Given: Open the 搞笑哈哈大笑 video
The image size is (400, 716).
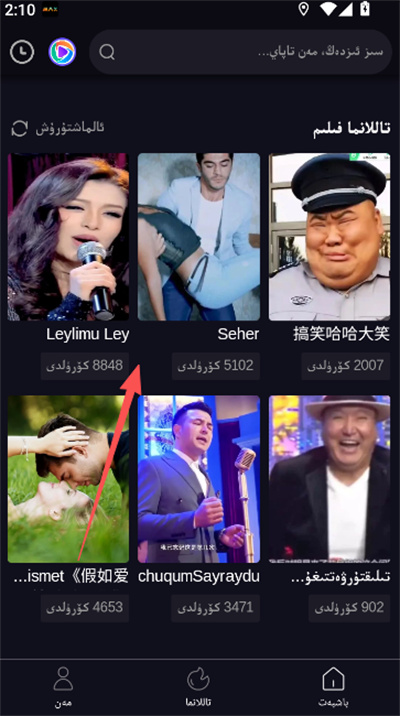Looking at the screenshot, I should (330, 237).
